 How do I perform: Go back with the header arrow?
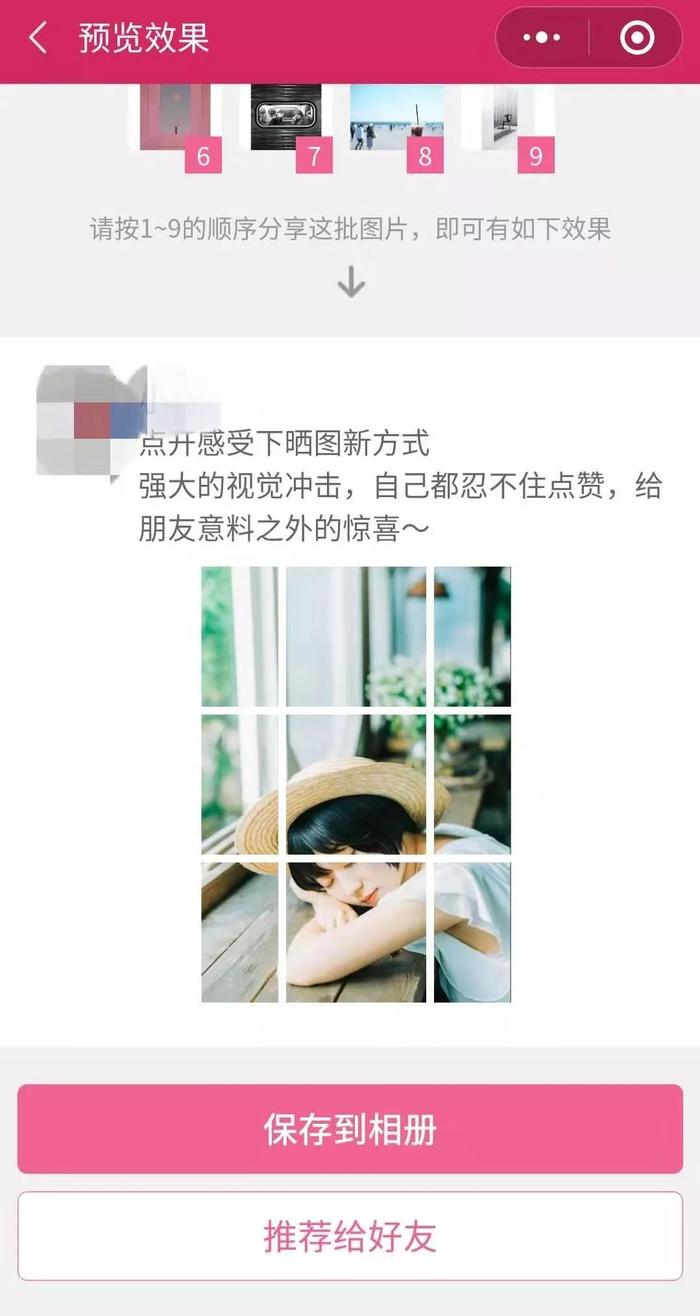(38, 39)
